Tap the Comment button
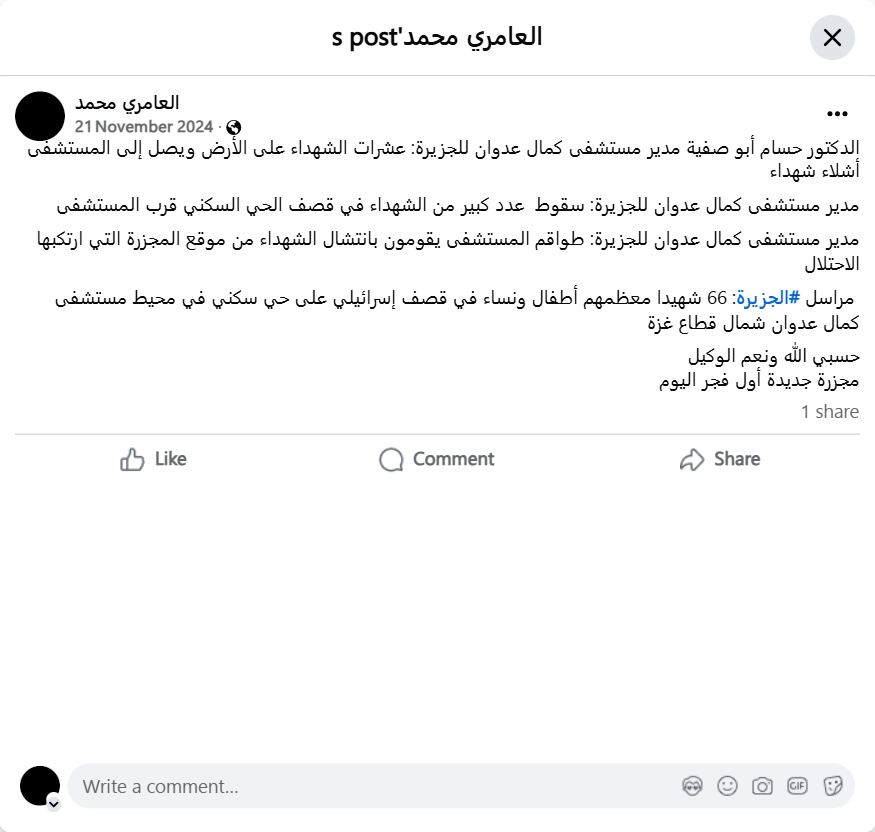Image resolution: width=875 pixels, height=832 pixels. coord(437,459)
